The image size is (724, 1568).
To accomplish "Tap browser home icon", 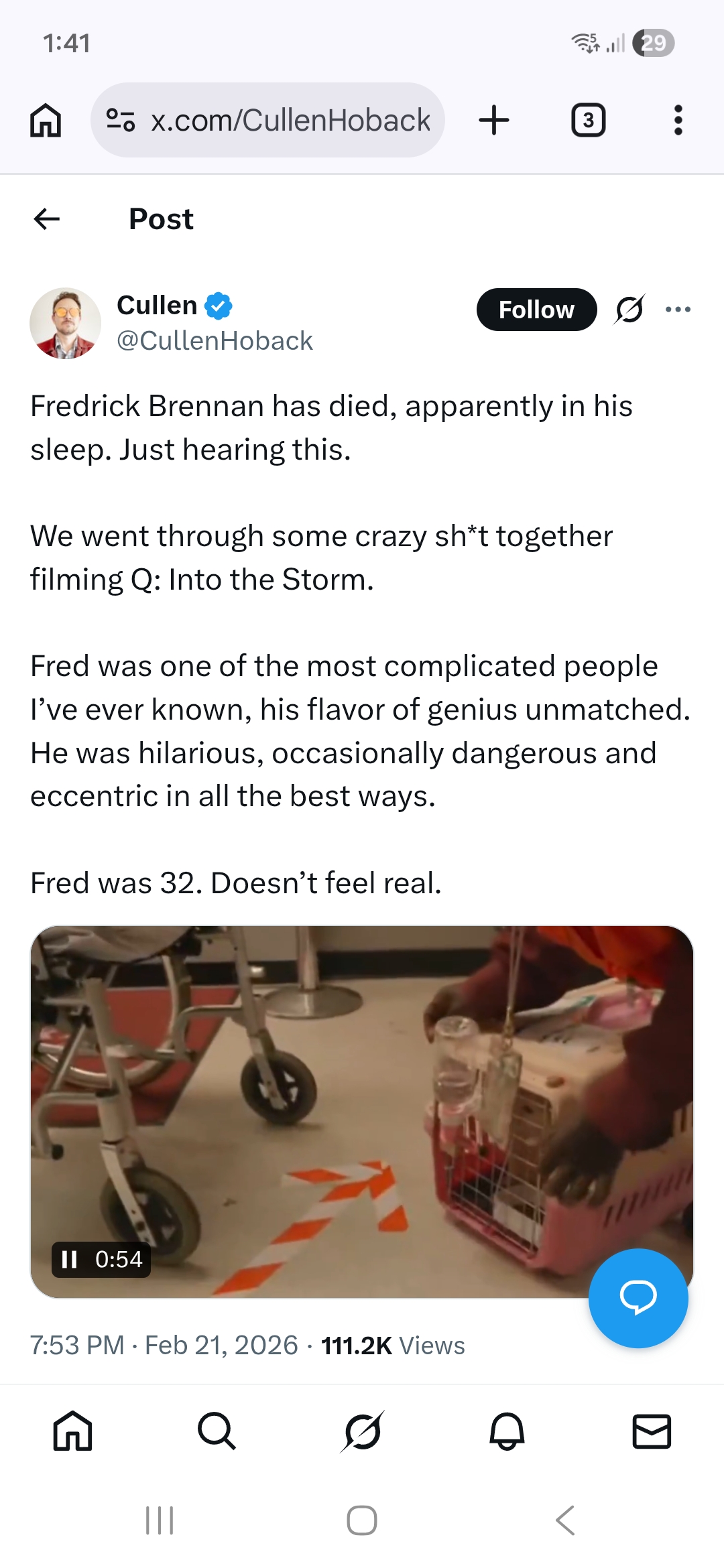I will click(x=46, y=121).
